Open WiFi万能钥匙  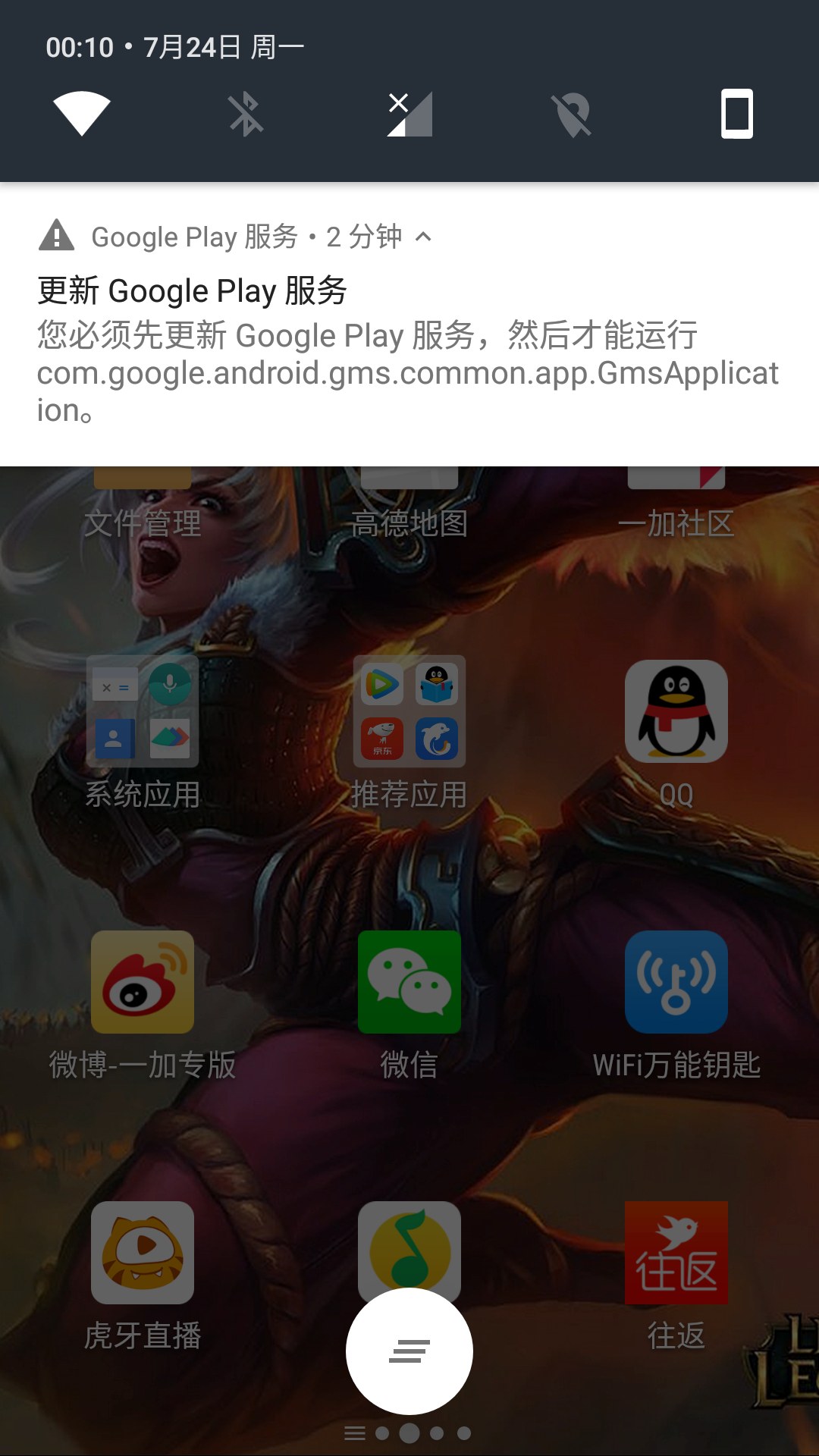pos(676,982)
